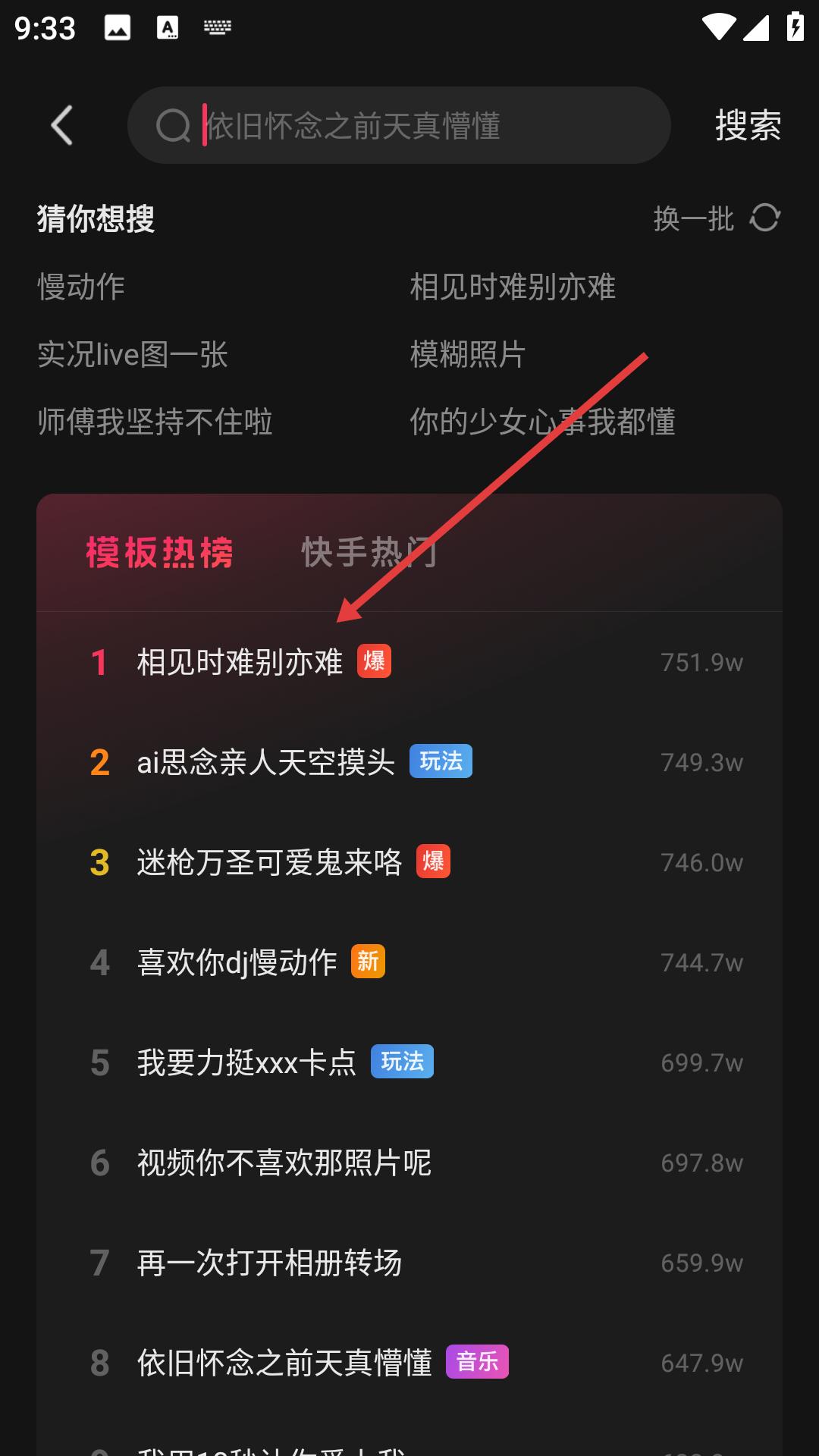Select the suggestion 慢动作
The height and width of the screenshot is (1456, 819).
82,287
